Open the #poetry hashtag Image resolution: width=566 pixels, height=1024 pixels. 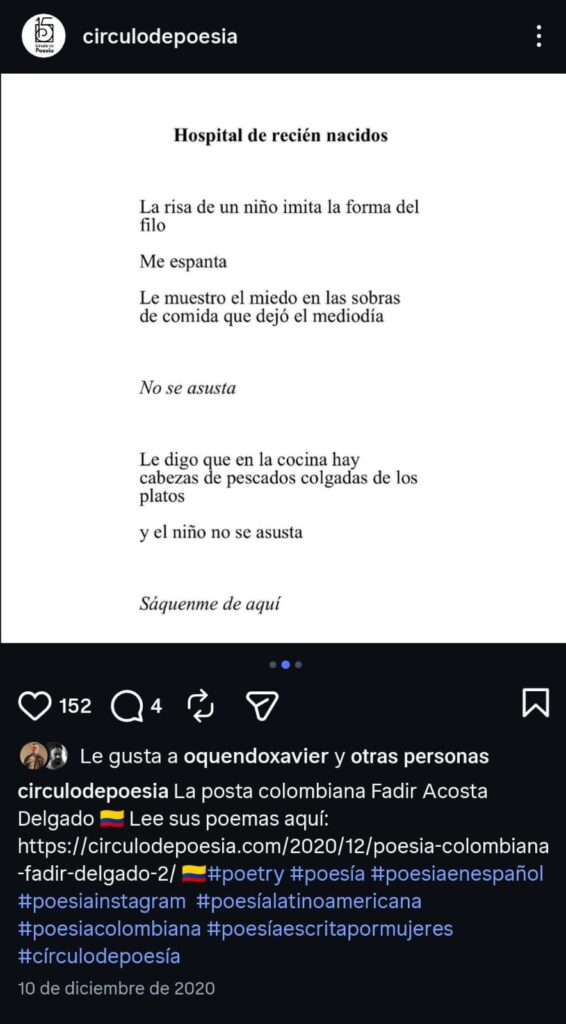245,874
